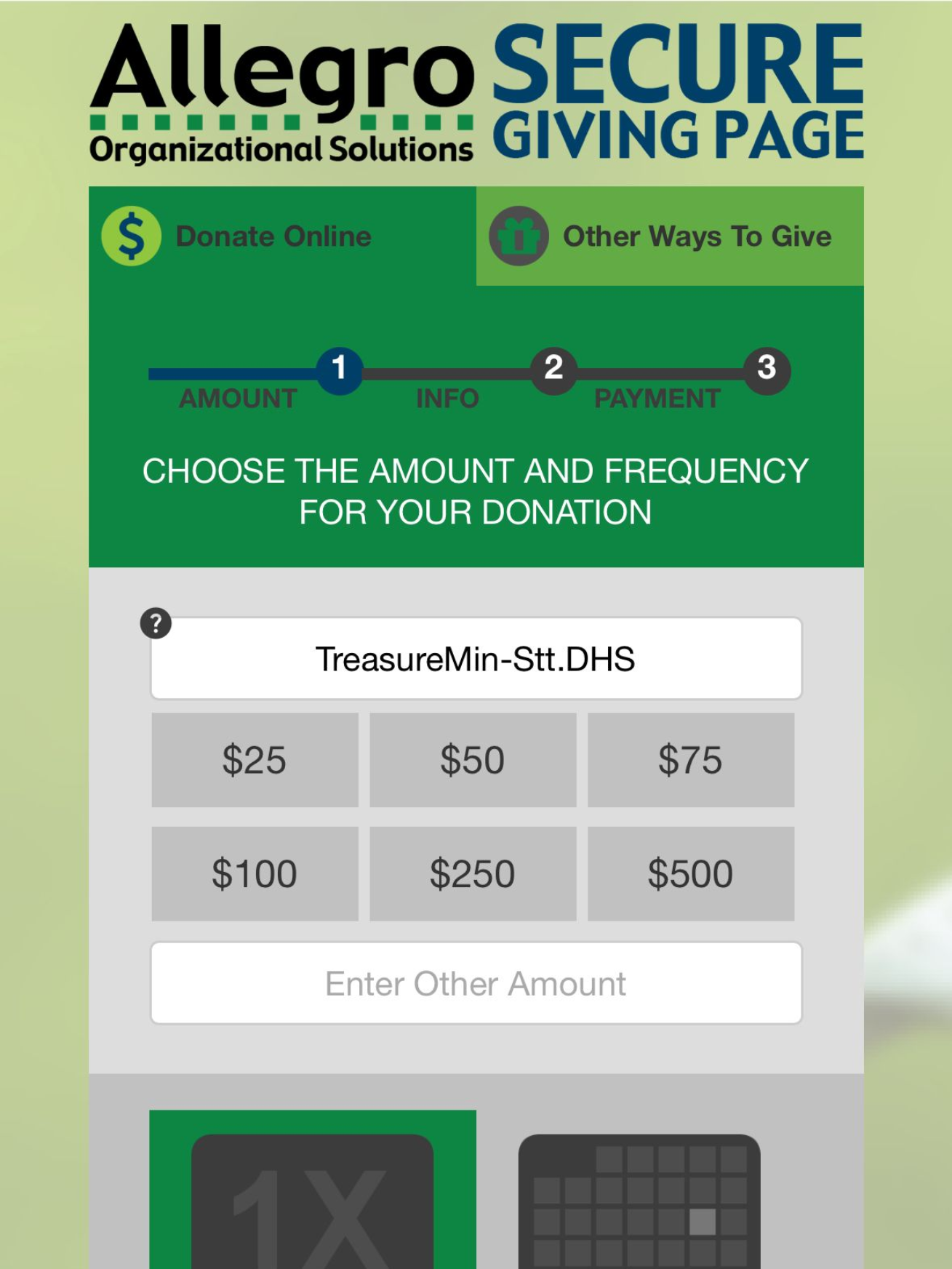This screenshot has width=952, height=1269.
Task: Pick the $500 donation amount
Action: (x=690, y=873)
